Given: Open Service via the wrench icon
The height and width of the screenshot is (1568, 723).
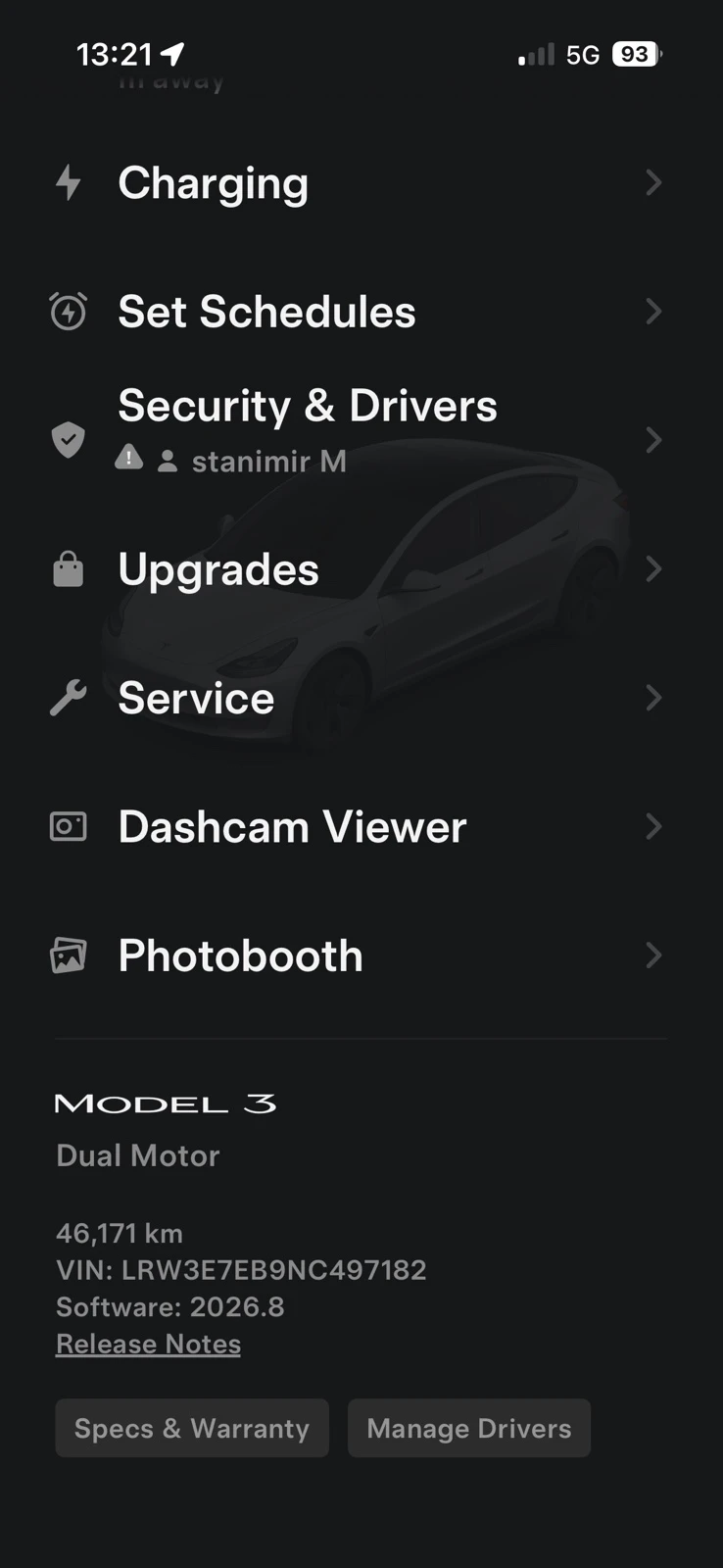Looking at the screenshot, I should [67, 698].
